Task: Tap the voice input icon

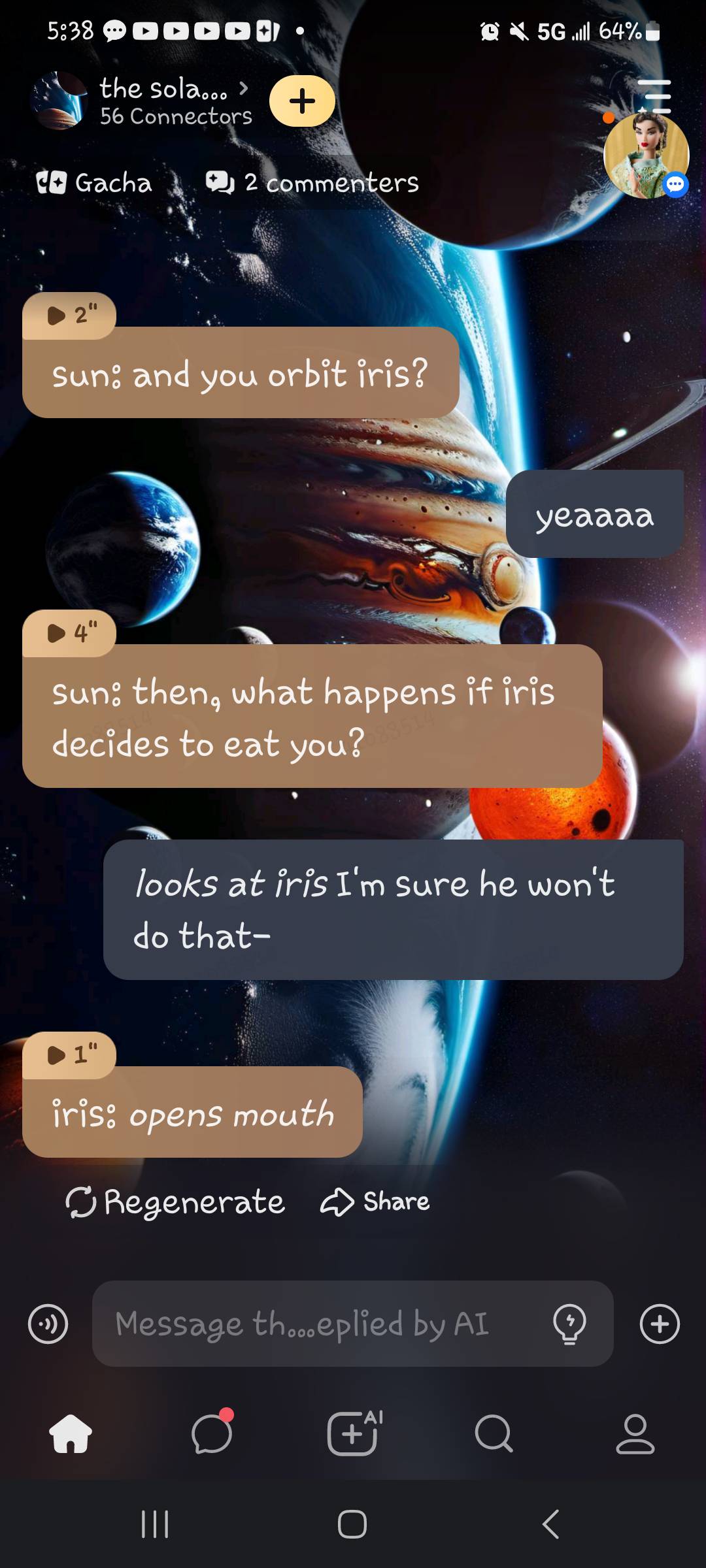Action: 48,1324
